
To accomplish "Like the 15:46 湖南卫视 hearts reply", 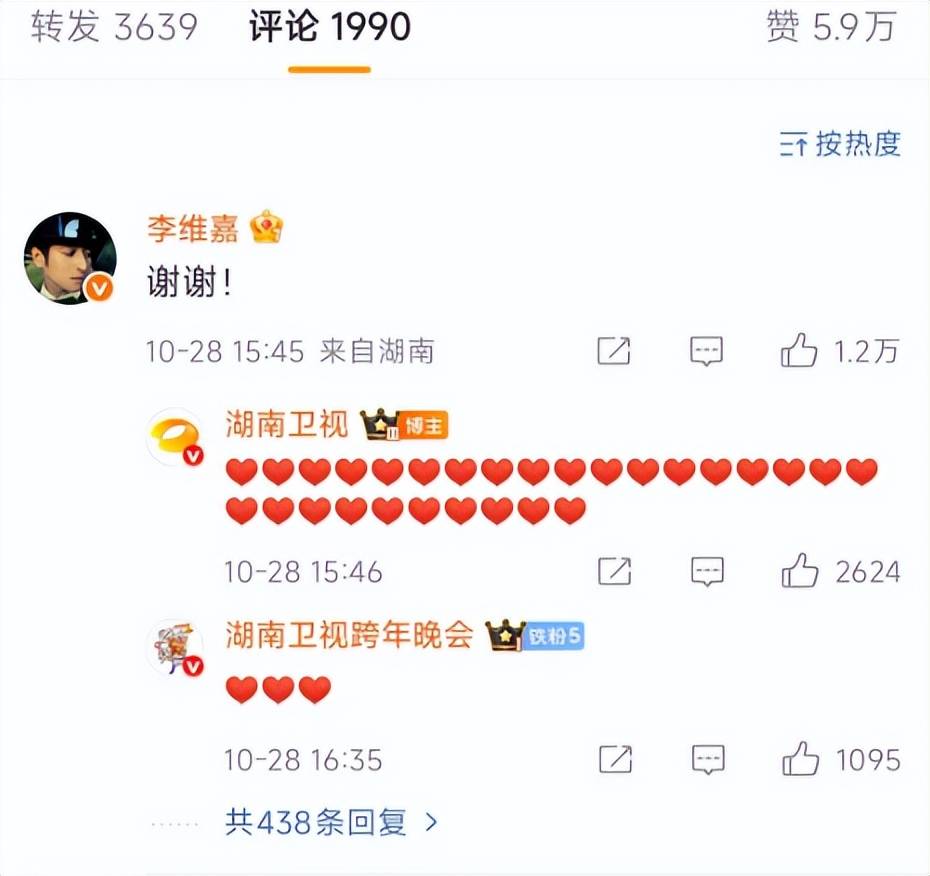I will [x=800, y=571].
